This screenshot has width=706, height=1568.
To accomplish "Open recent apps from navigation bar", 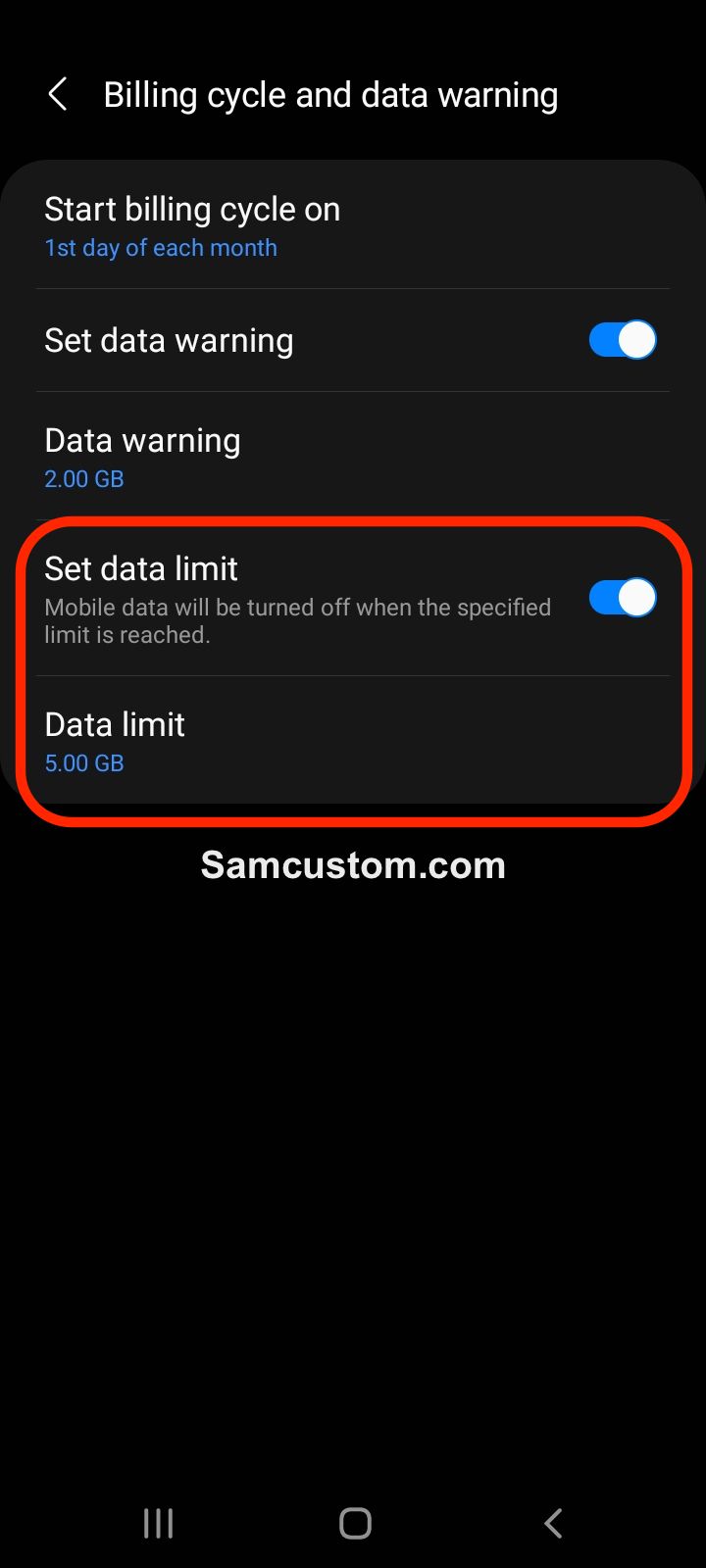I will click(158, 1523).
